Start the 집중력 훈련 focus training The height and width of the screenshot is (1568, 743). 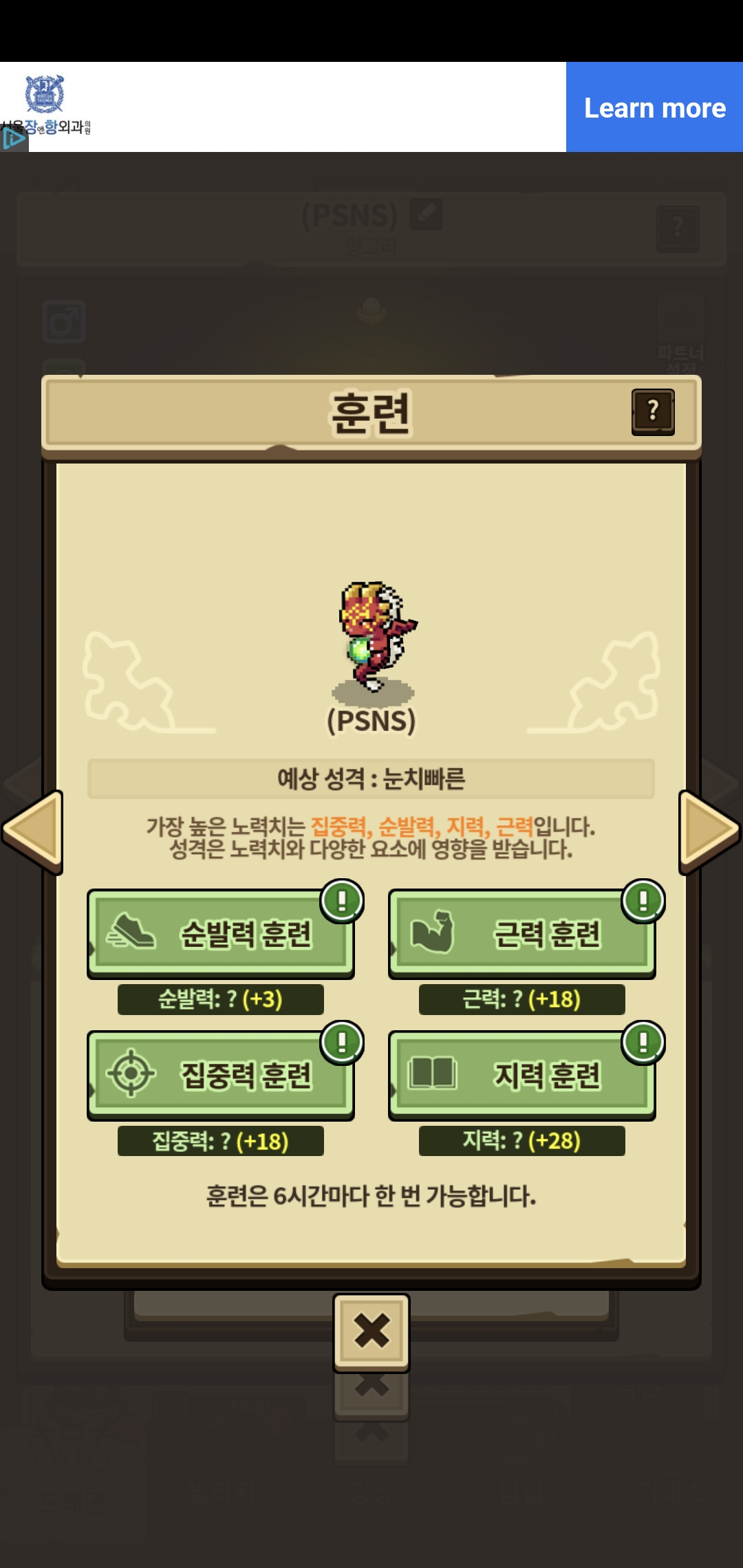coord(220,1075)
